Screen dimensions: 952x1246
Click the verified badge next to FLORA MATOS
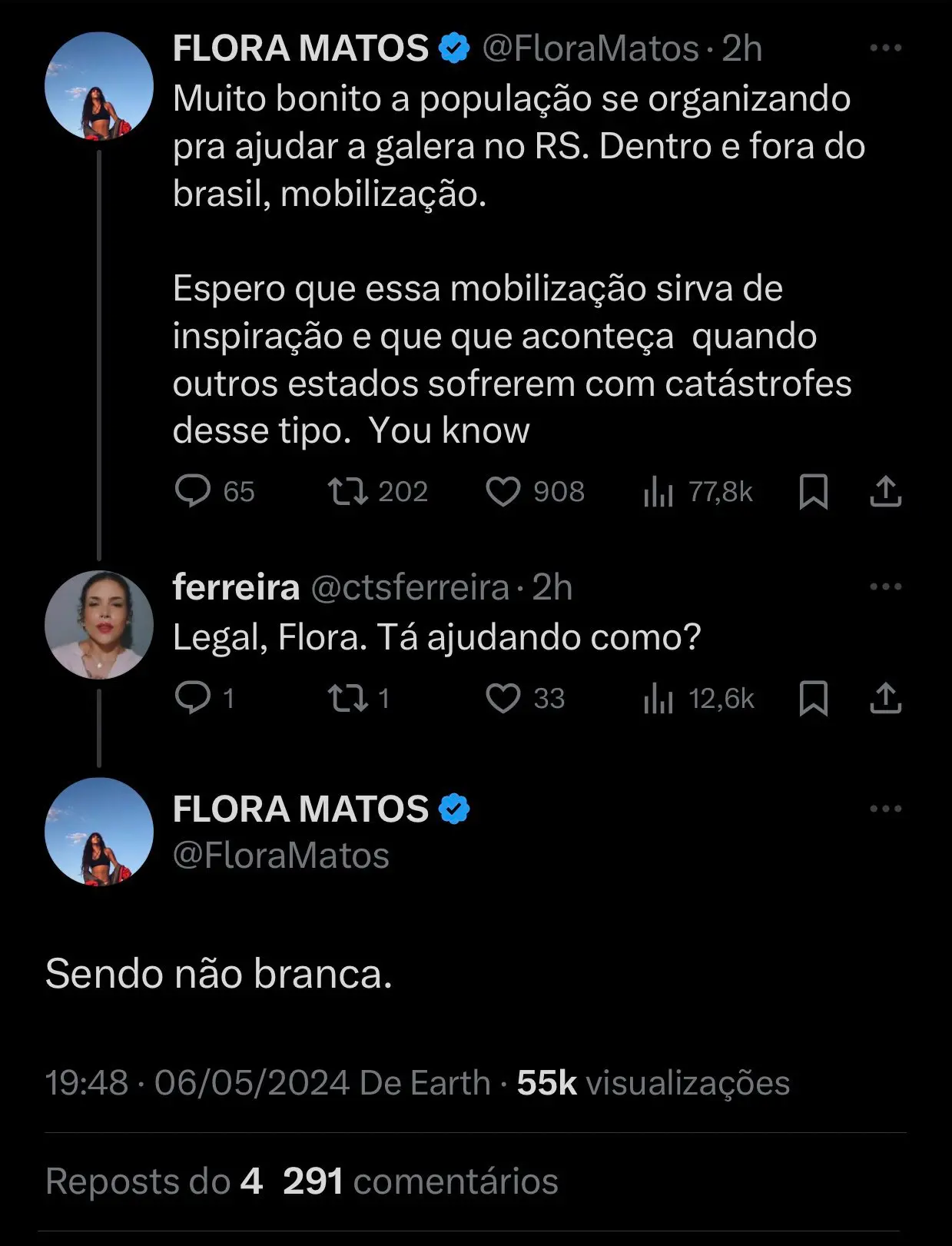click(x=452, y=49)
